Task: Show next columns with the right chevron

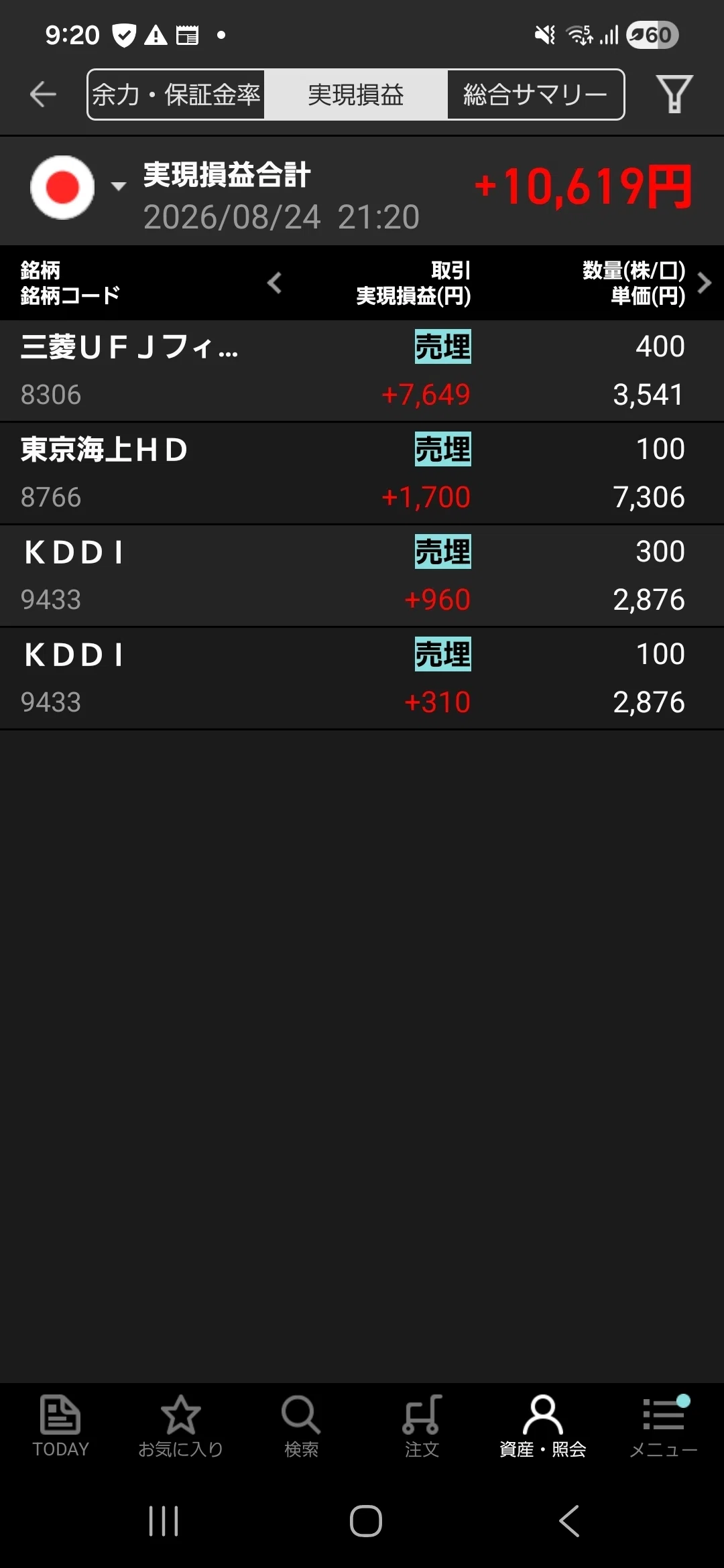Action: point(704,283)
